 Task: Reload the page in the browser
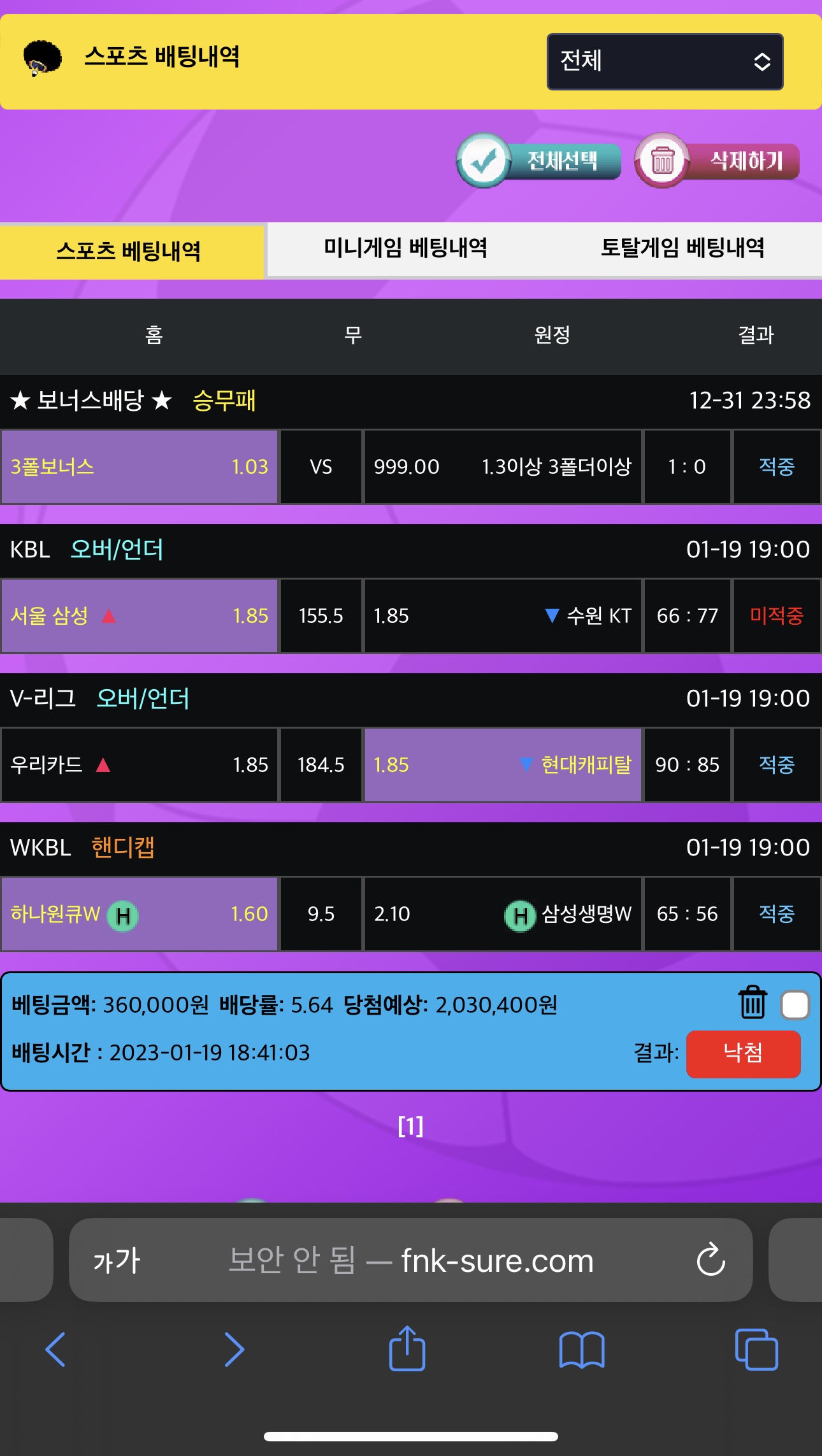(710, 1260)
